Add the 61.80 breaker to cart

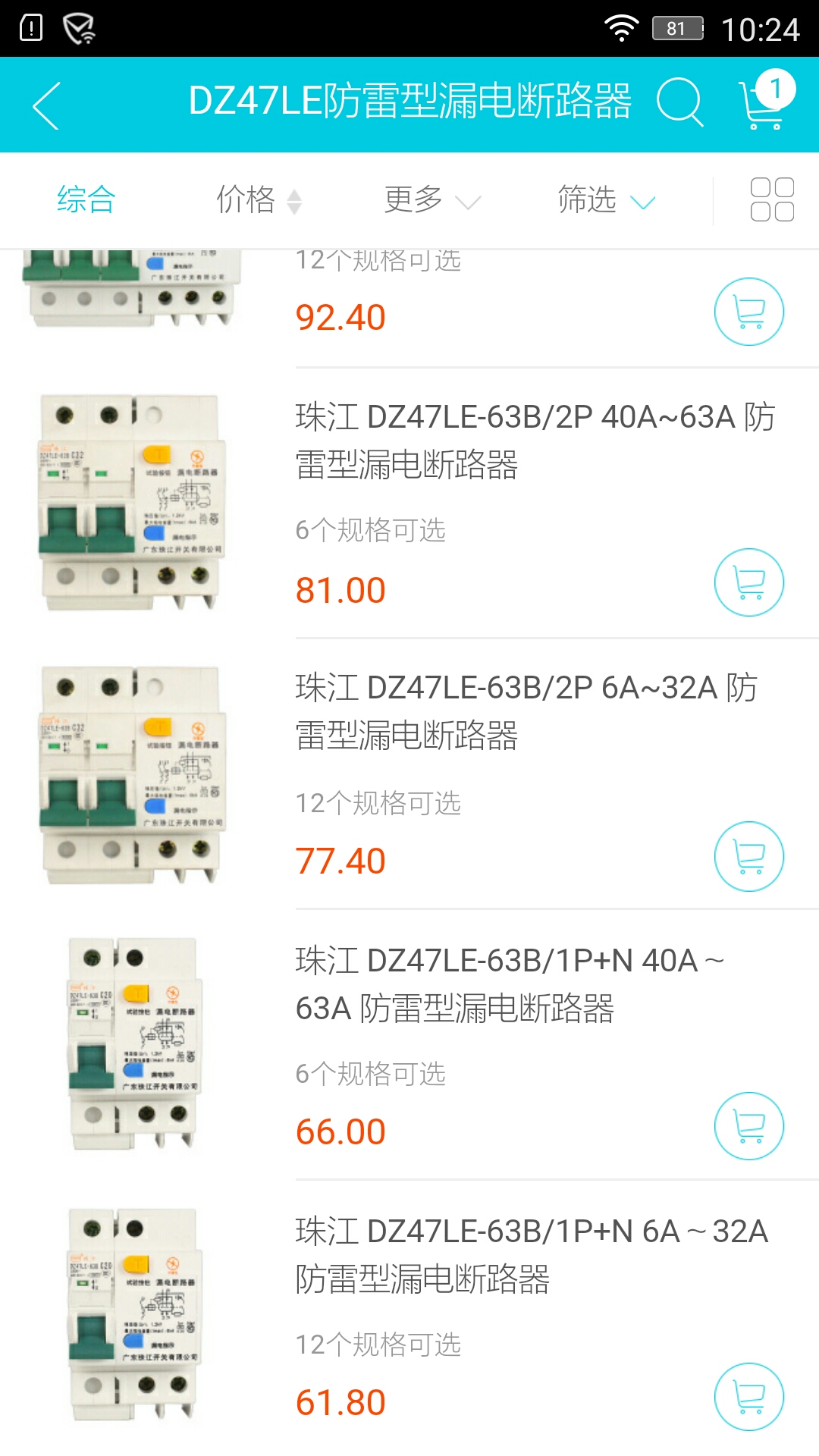point(748,1397)
